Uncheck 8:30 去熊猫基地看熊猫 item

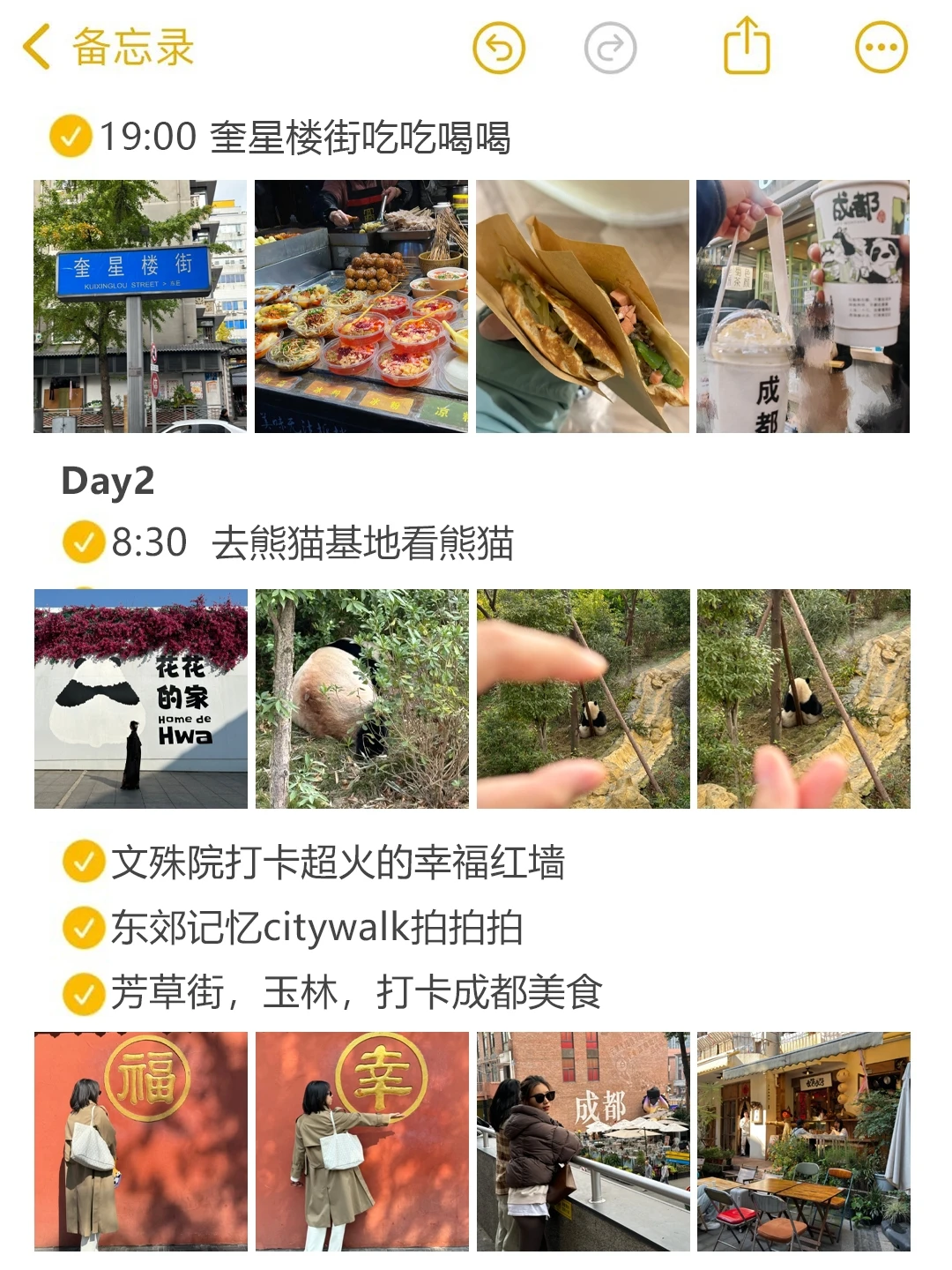[84, 542]
